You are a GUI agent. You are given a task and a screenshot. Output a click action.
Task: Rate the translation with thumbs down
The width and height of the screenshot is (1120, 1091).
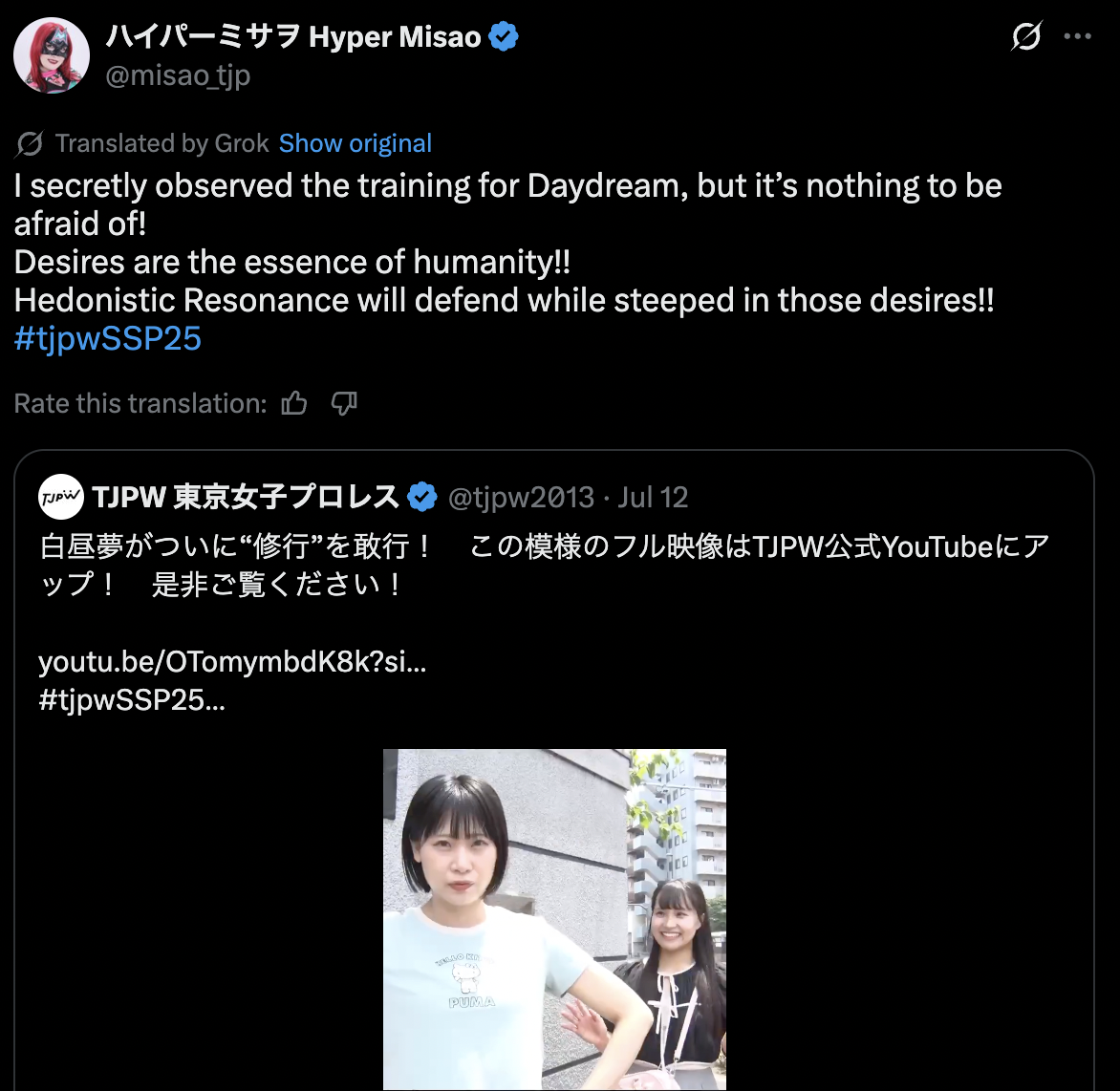click(x=344, y=403)
